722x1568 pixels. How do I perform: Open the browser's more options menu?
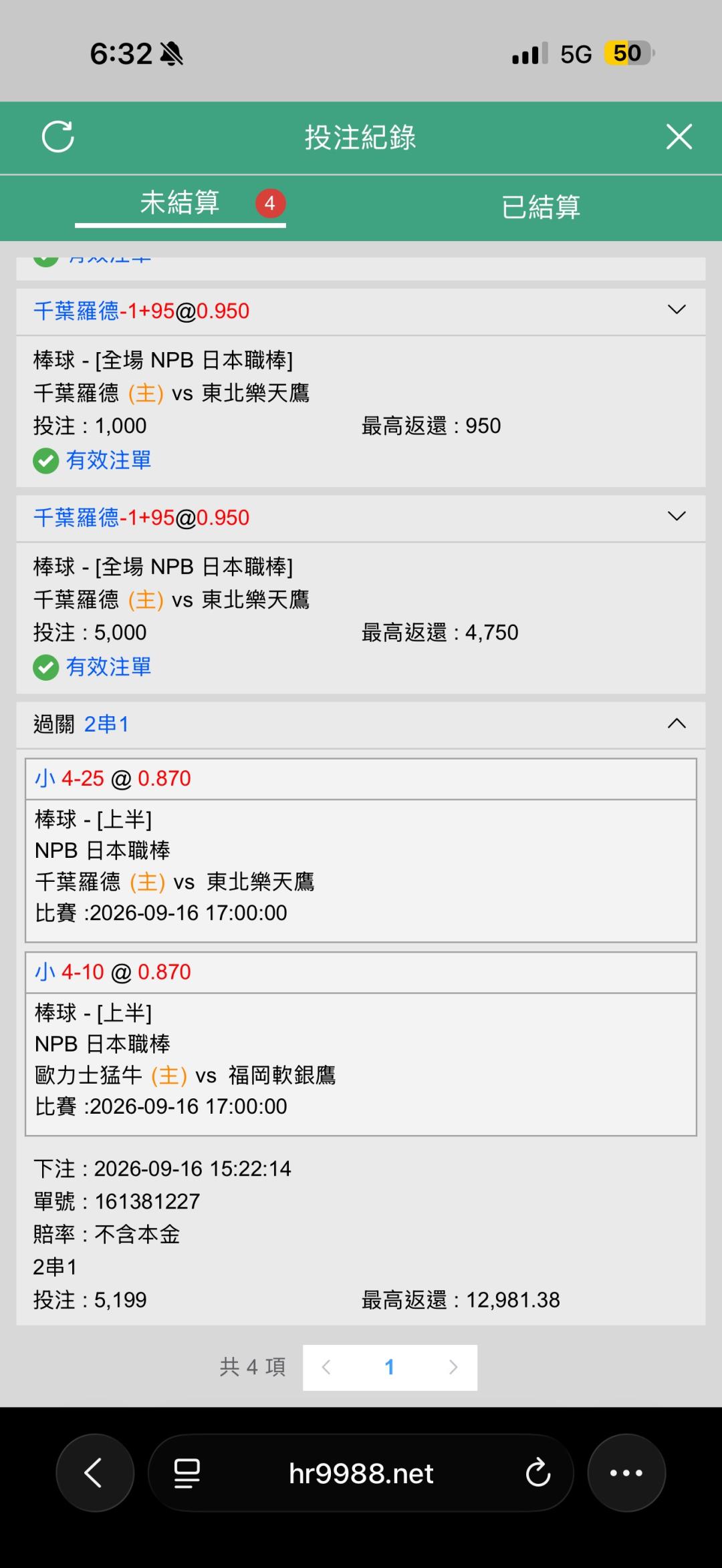pyautogui.click(x=626, y=1473)
